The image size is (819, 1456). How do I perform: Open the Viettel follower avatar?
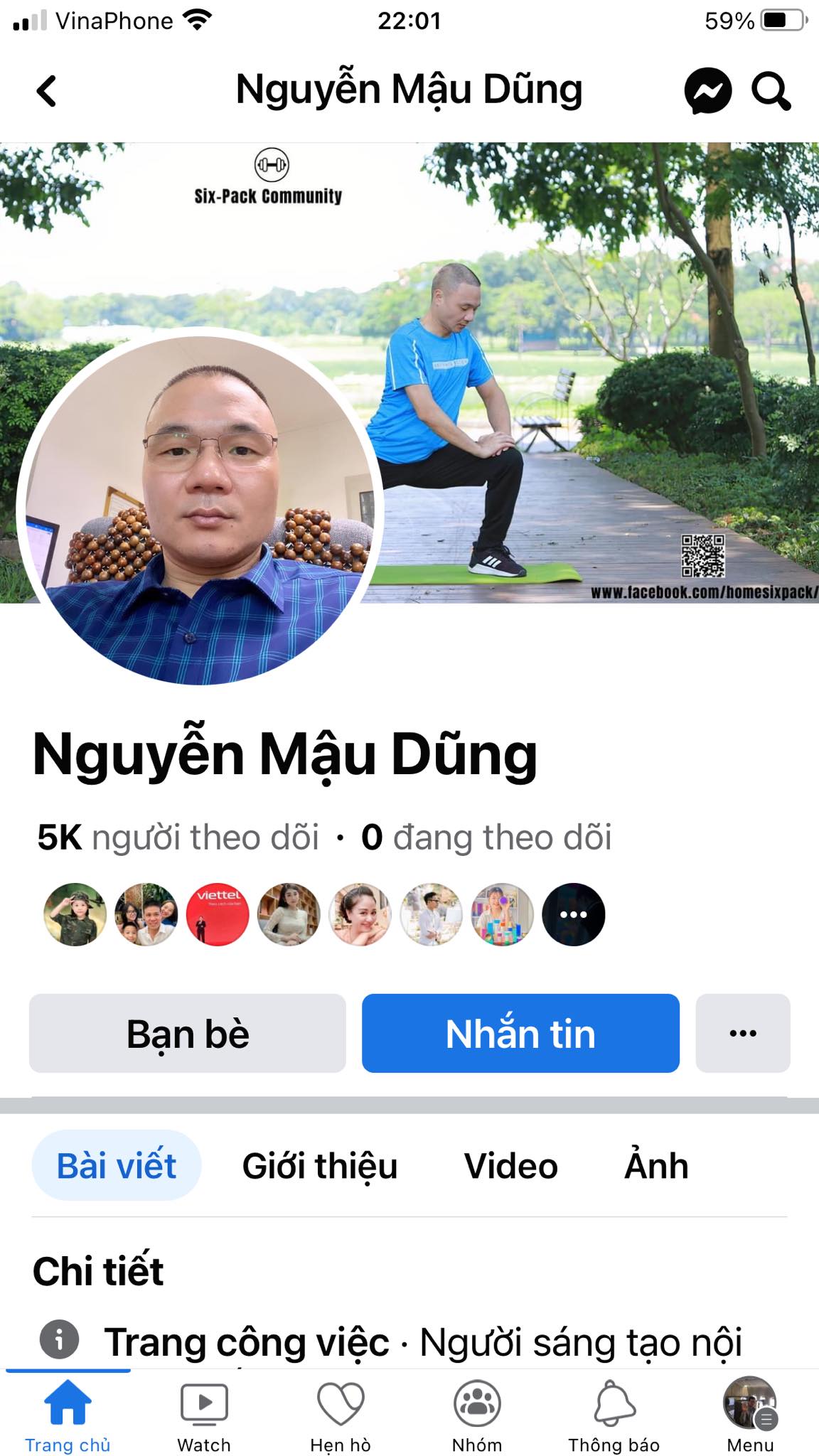click(218, 914)
